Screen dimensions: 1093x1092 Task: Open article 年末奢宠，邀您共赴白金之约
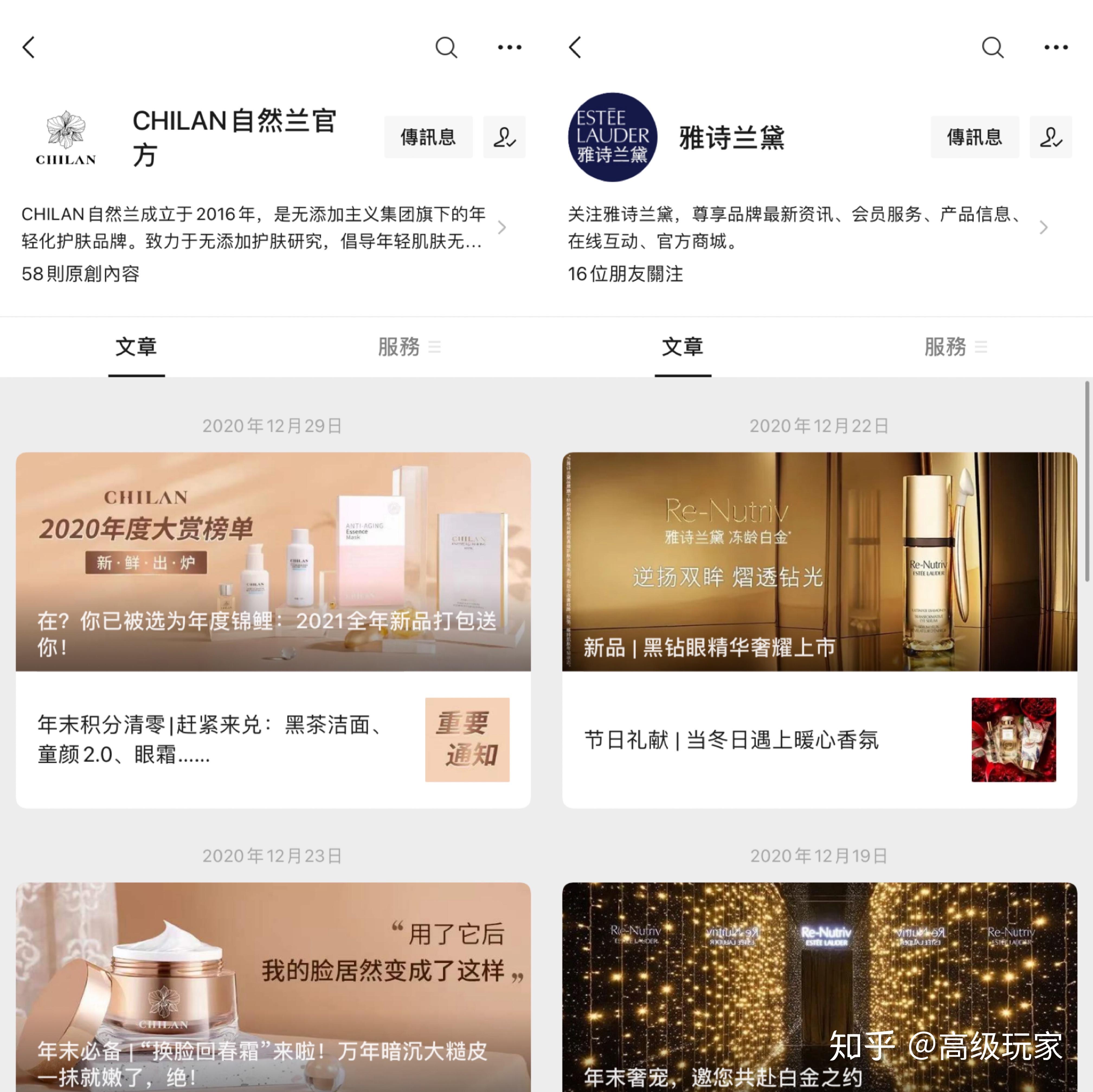pos(819,987)
